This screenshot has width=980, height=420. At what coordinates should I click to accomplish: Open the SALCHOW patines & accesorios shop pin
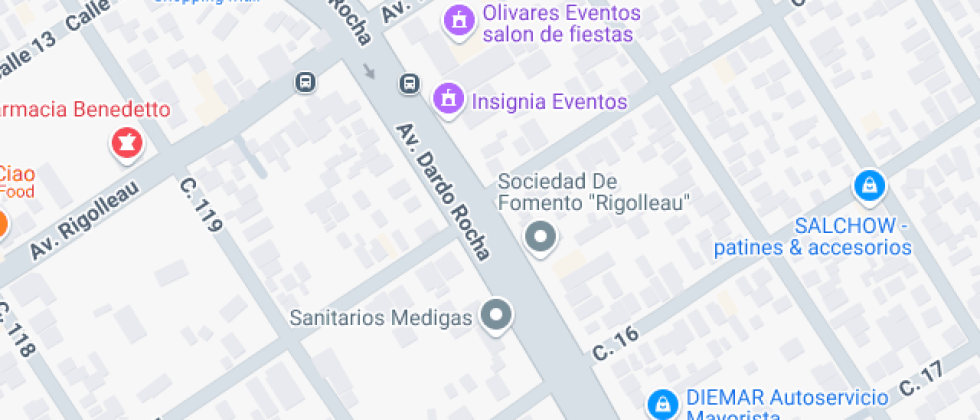[869, 185]
